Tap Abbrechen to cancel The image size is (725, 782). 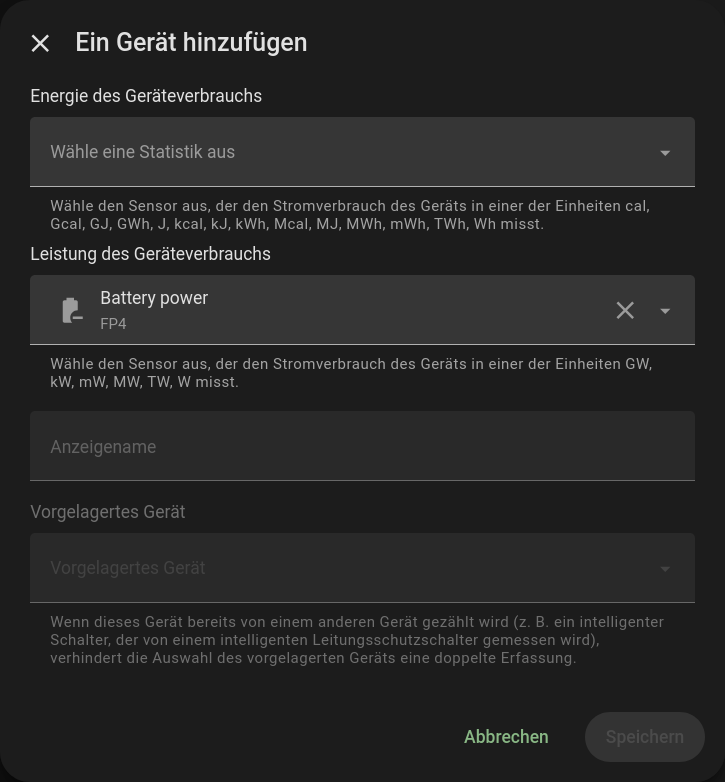coord(506,737)
